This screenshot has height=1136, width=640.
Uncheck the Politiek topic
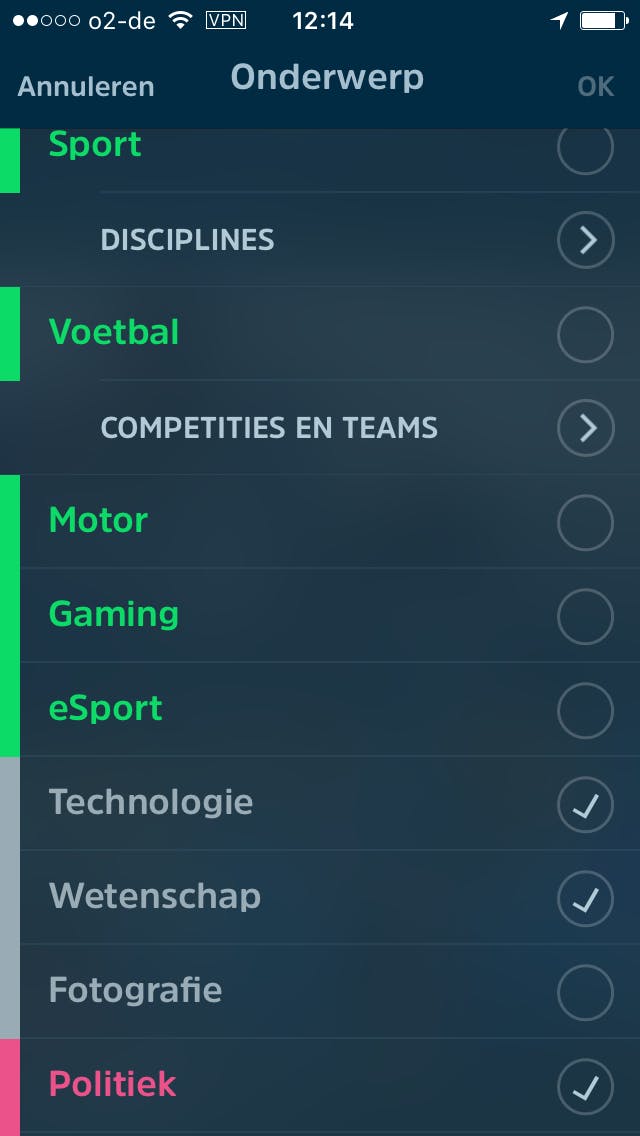coord(585,1086)
